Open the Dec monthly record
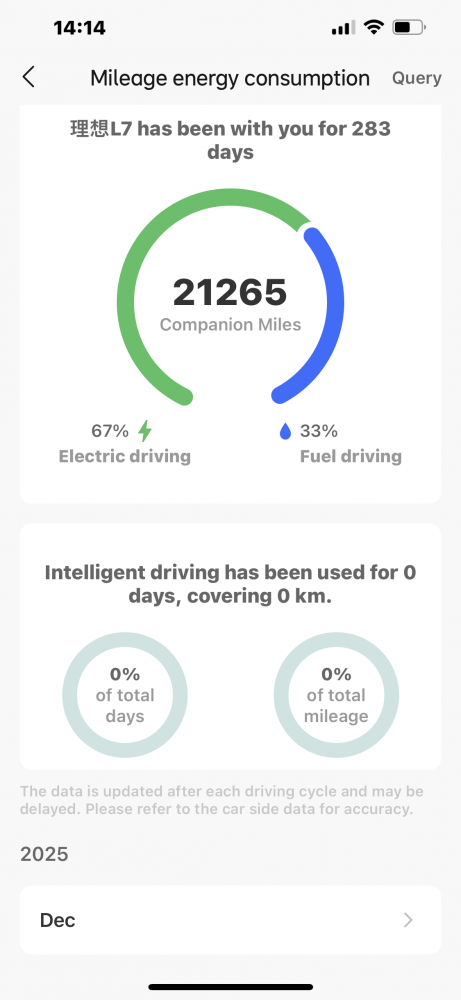 click(x=230, y=920)
